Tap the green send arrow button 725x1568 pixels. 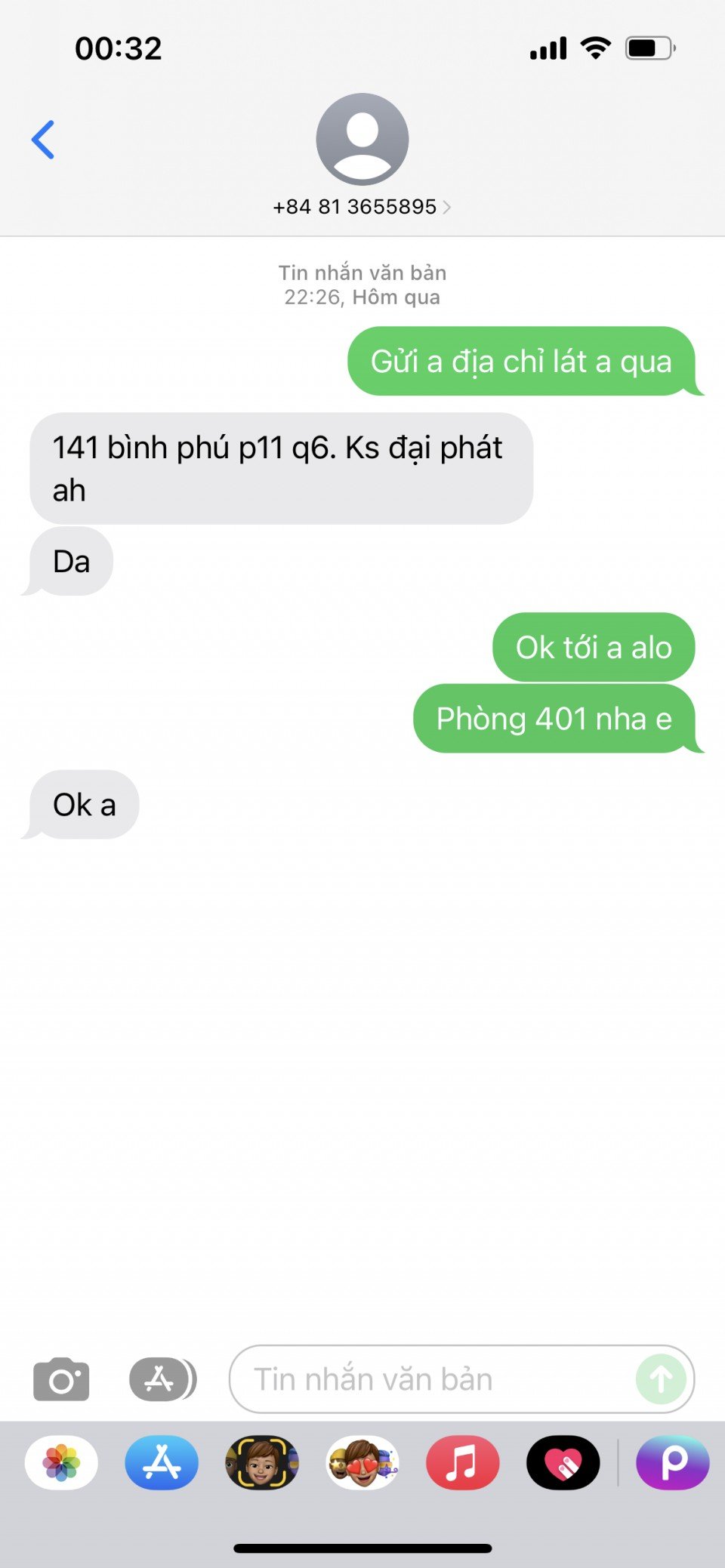coord(661,1379)
